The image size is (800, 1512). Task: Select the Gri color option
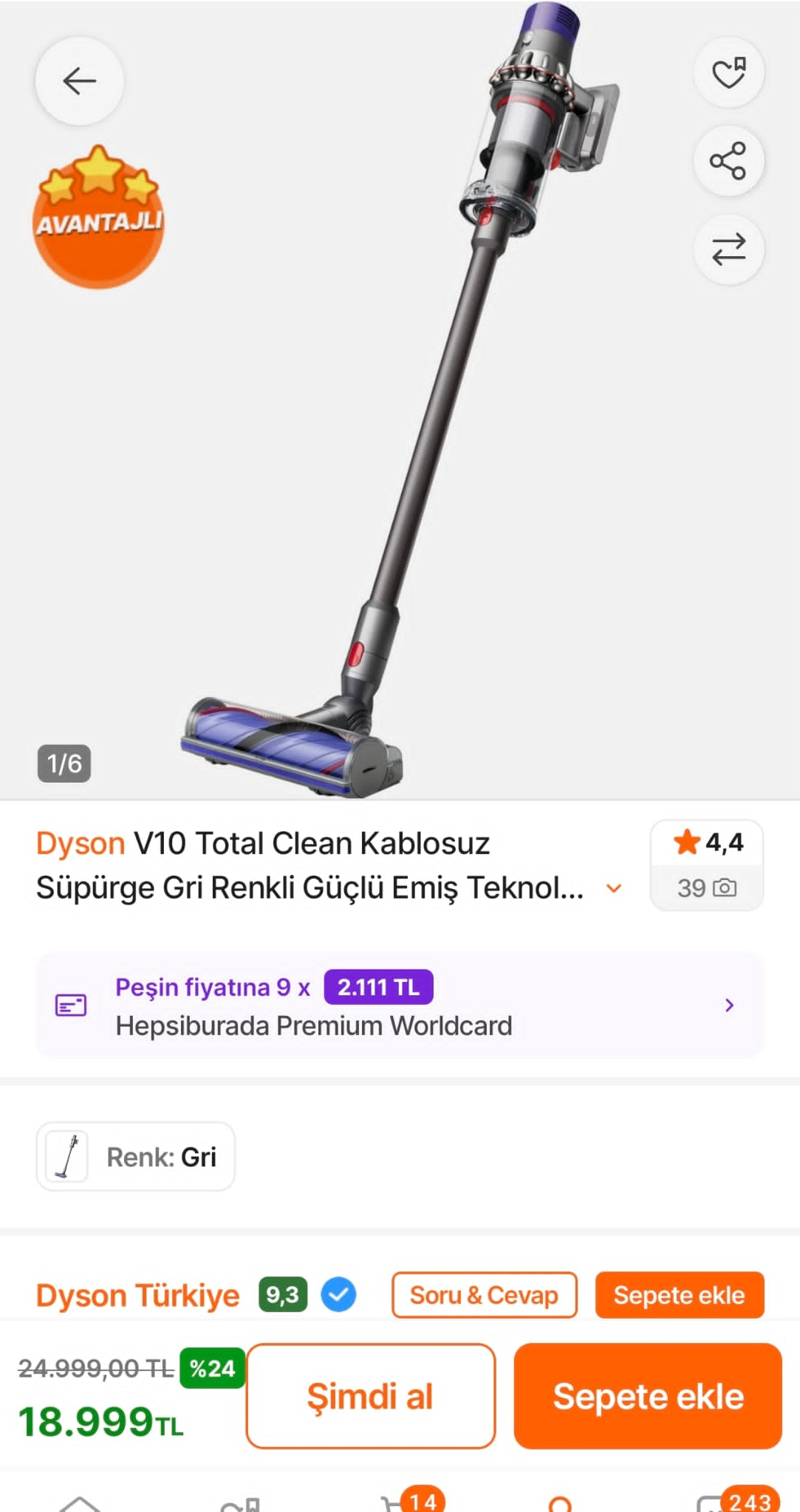click(136, 1156)
